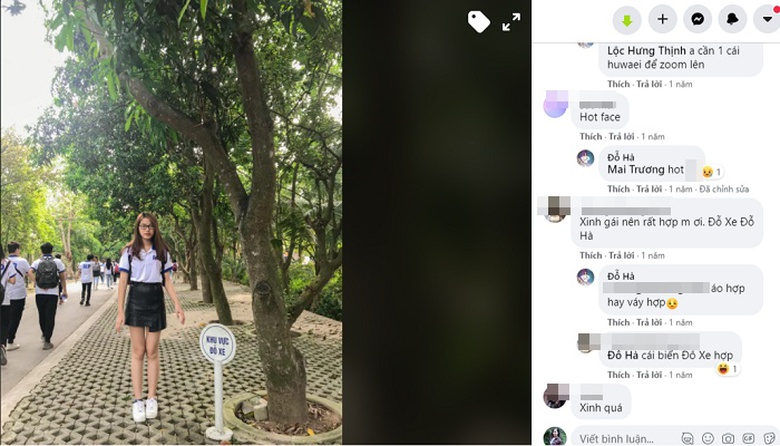
Task: Tap the tag photo icon
Action: pyautogui.click(x=479, y=21)
